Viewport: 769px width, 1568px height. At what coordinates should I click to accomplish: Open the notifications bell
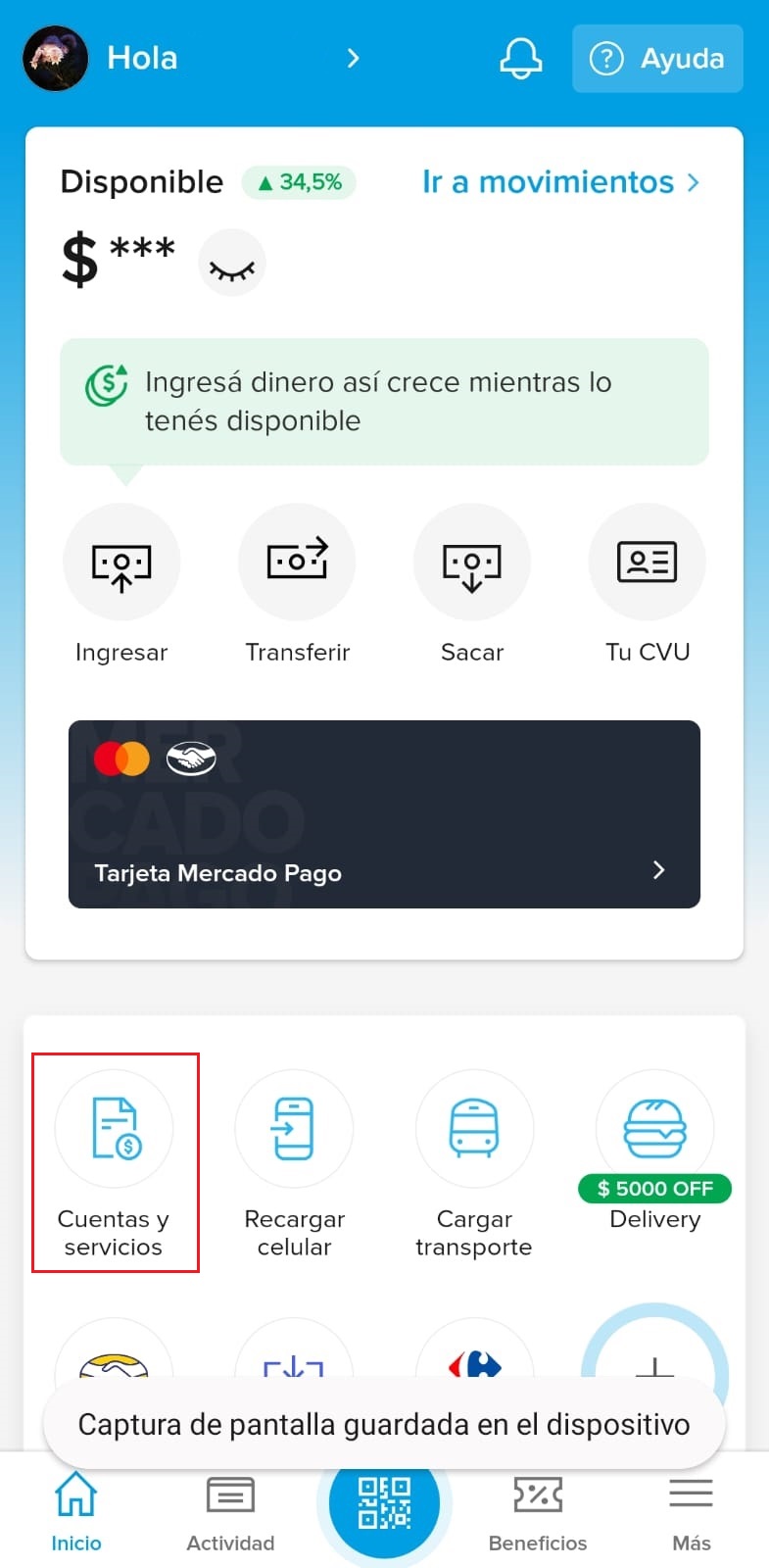click(520, 59)
